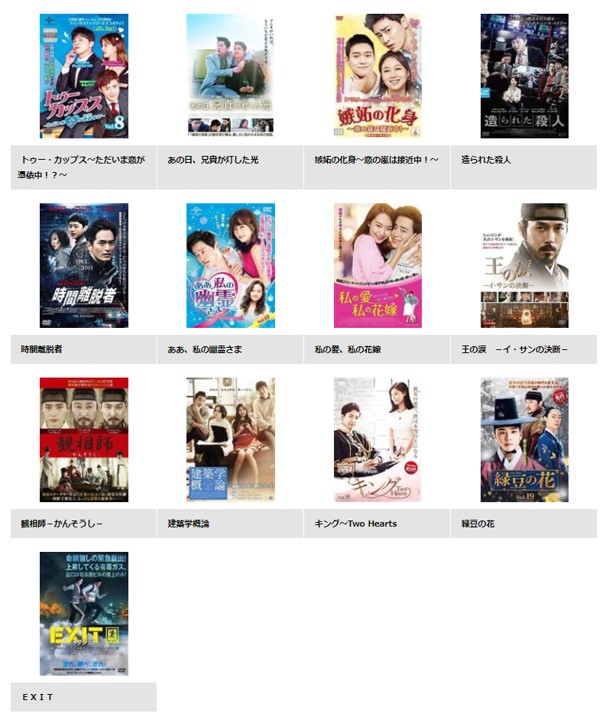This screenshot has width=606, height=720.
Task: View 王の涙 イ・サンの決断
Action: tap(524, 265)
